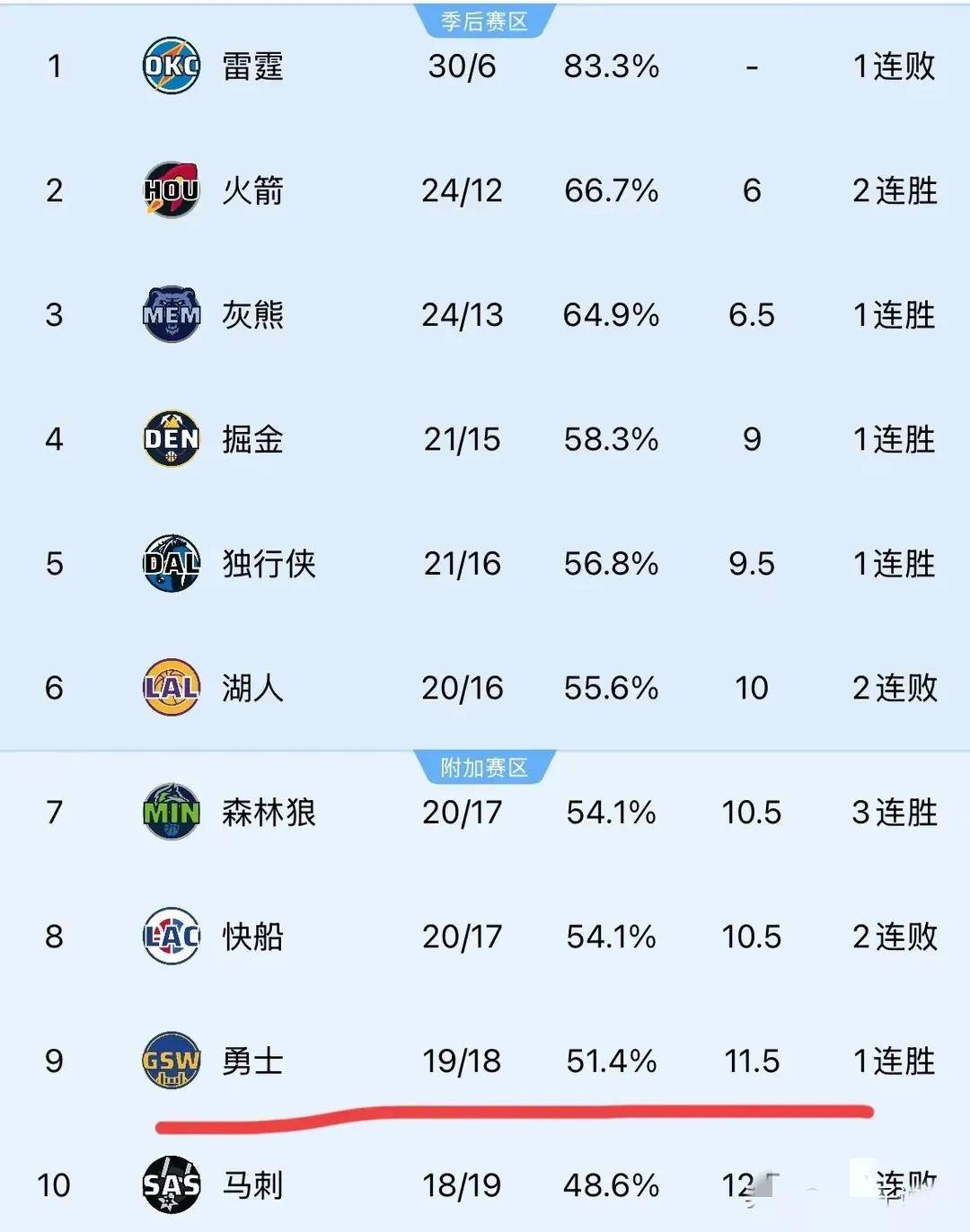Click the SAS Spurs team logo
Screen dimensions: 970x1232
171,1185
